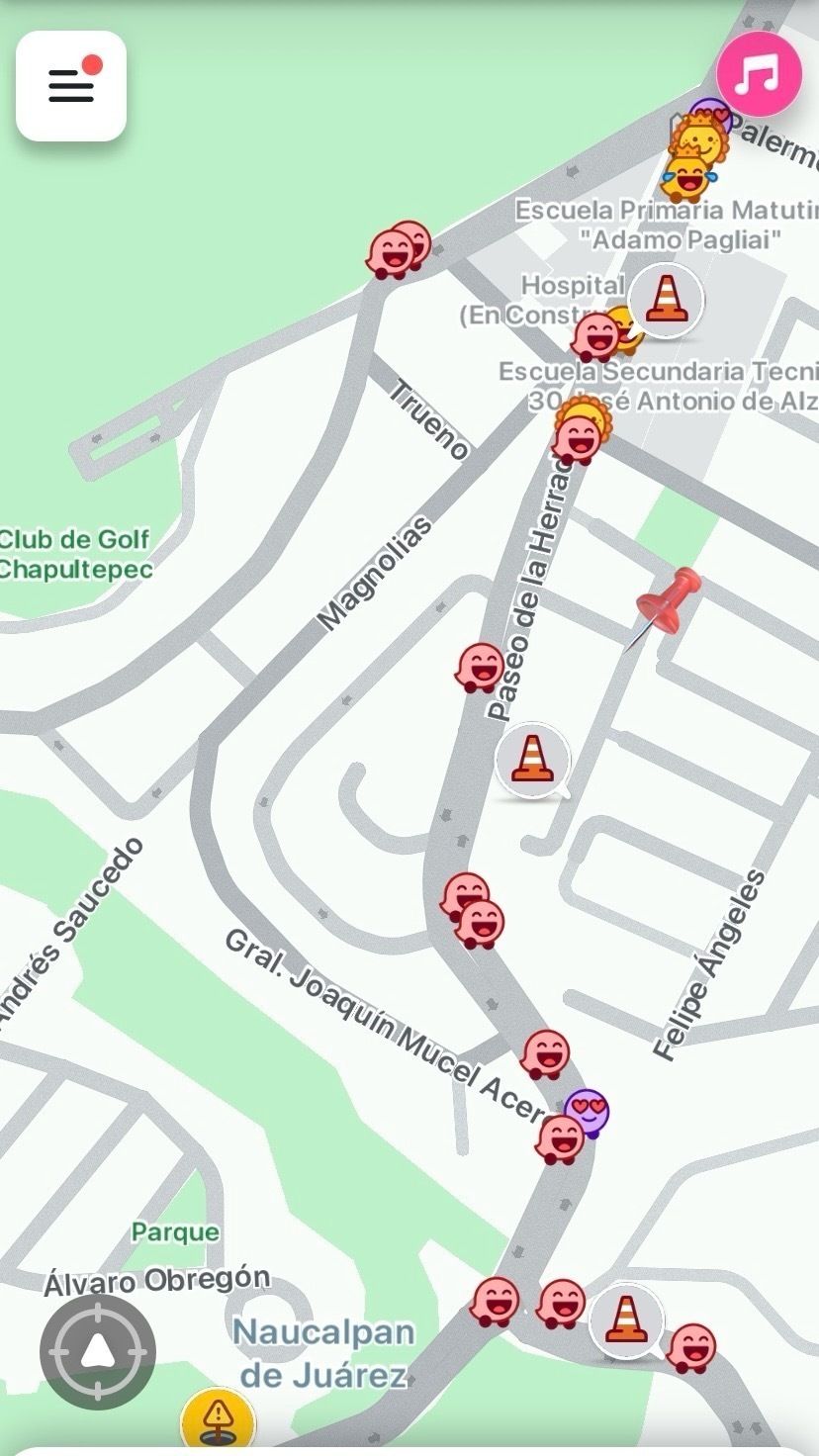Tap the construction cone near Hospital

(666, 300)
